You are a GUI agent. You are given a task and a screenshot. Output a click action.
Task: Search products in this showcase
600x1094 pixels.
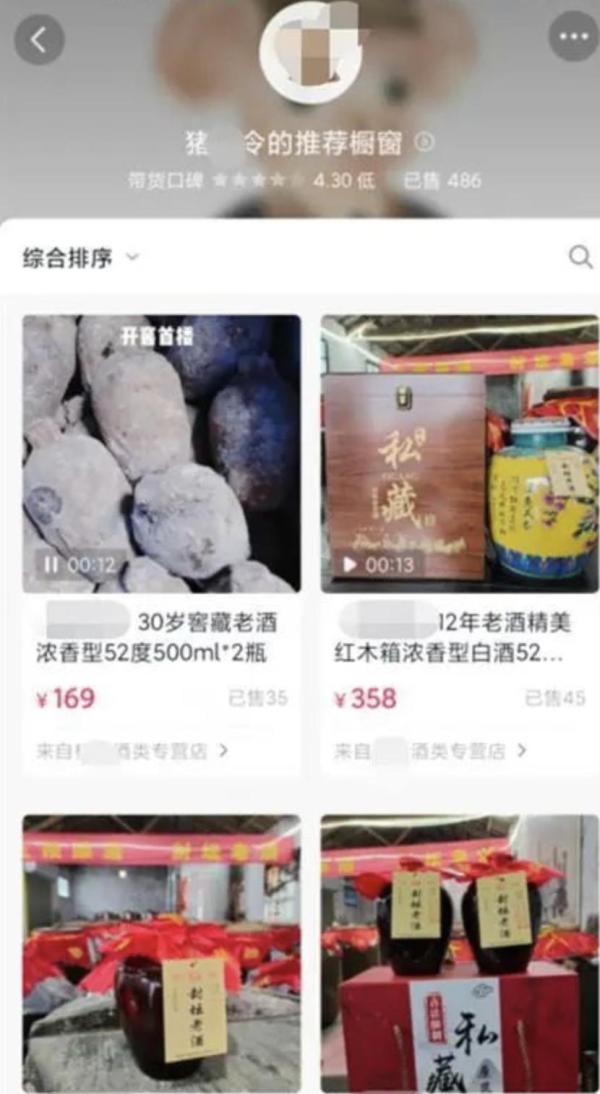[580, 257]
